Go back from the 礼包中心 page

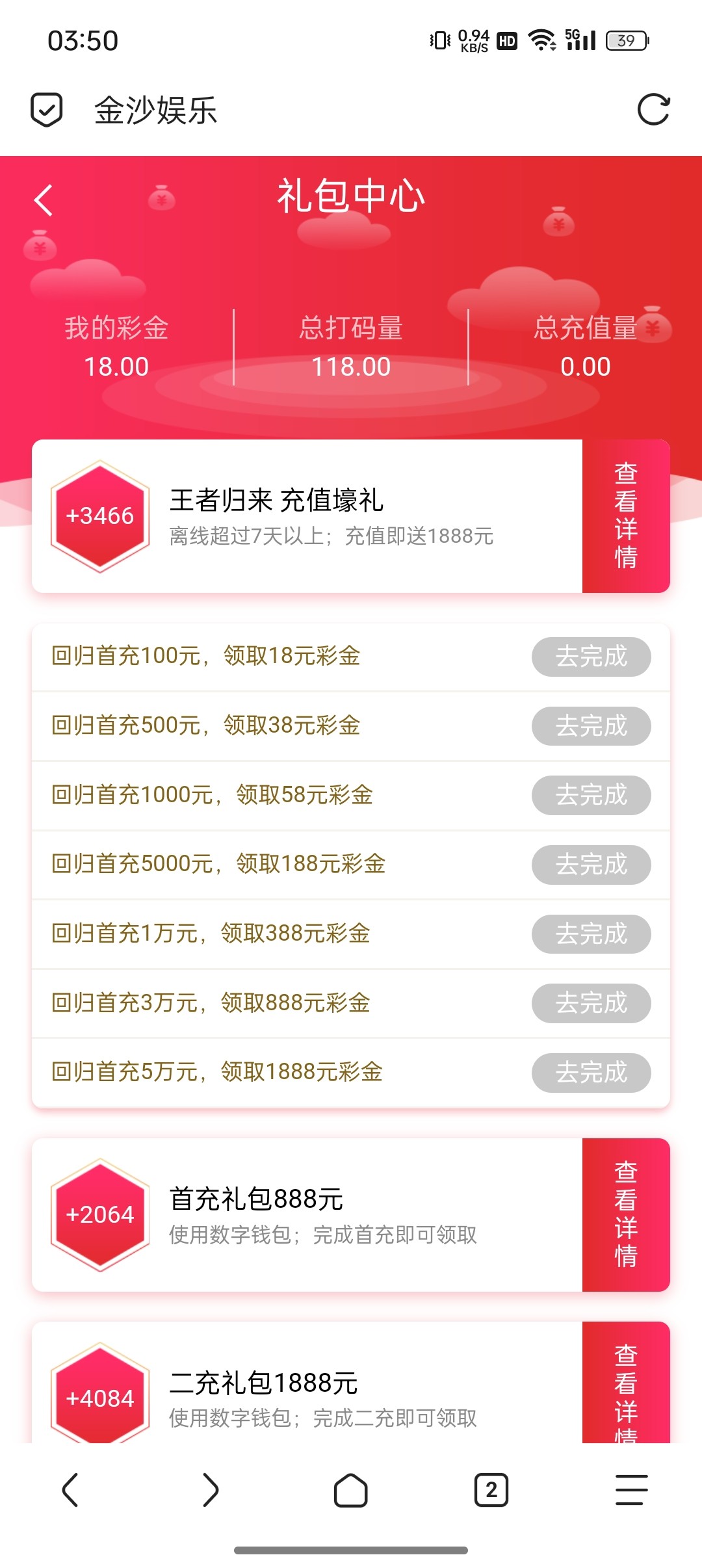tap(44, 200)
